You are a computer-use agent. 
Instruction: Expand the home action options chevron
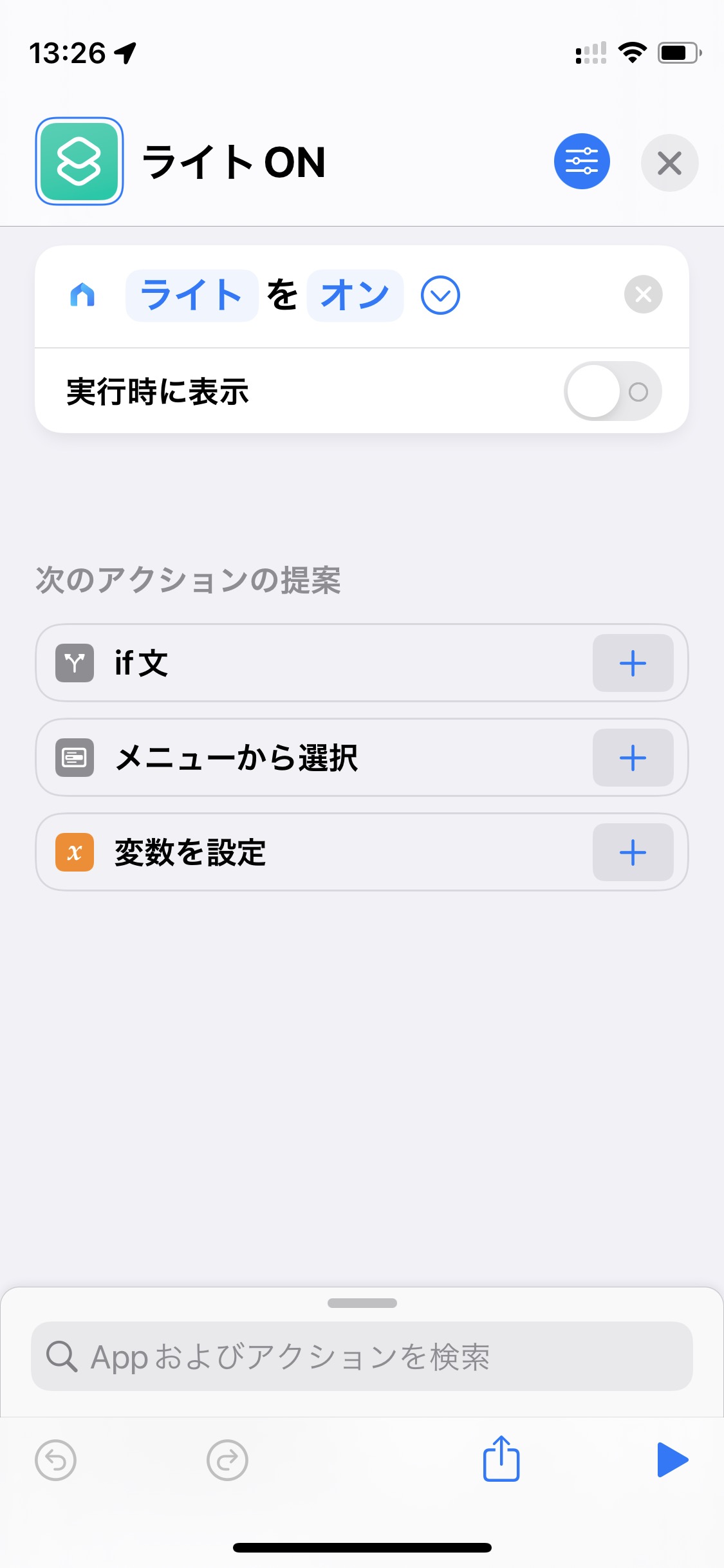(x=440, y=295)
